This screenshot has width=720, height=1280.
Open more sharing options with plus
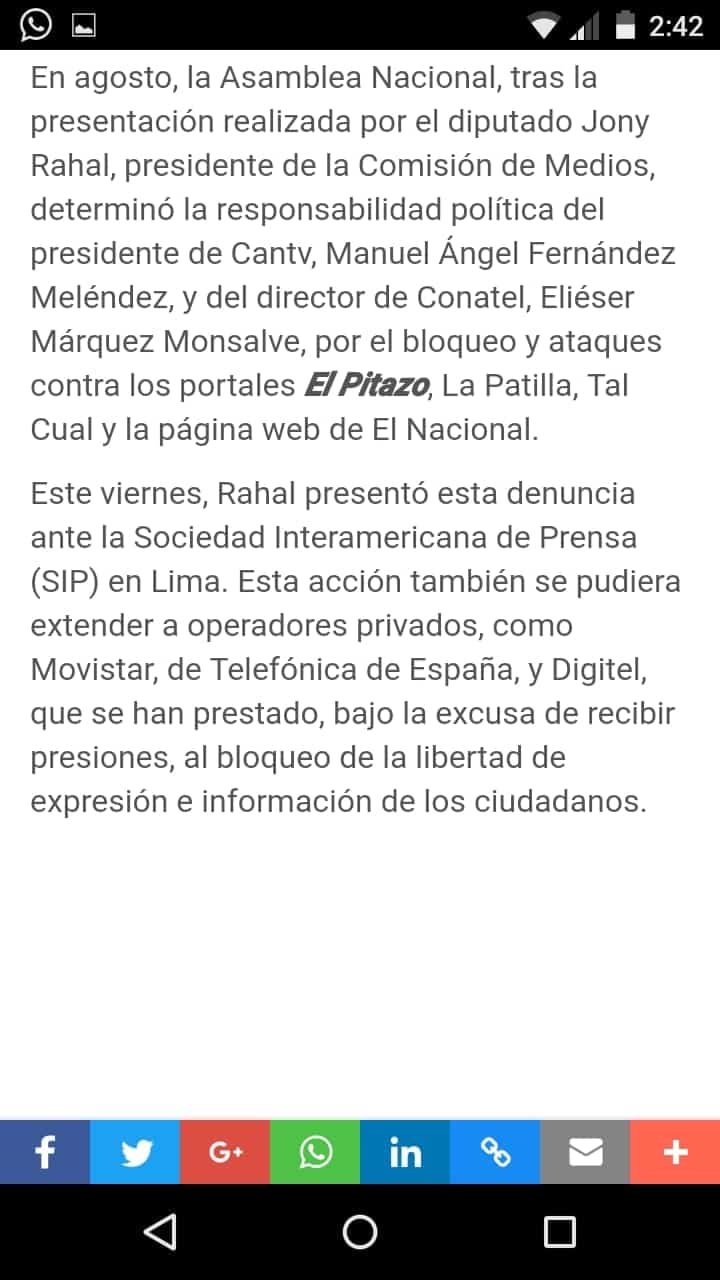[675, 1152]
